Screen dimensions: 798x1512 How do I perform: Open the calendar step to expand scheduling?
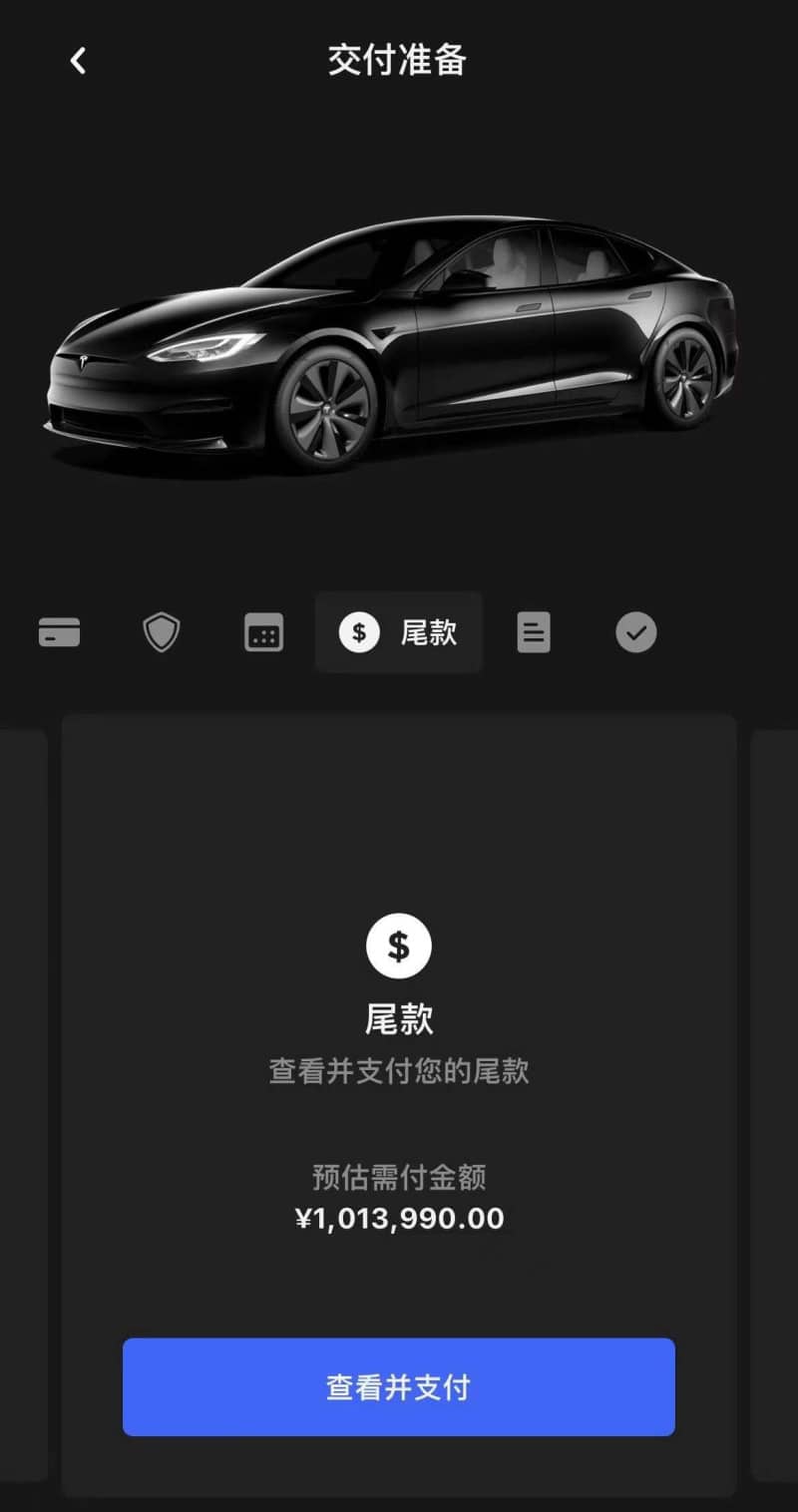coord(261,632)
